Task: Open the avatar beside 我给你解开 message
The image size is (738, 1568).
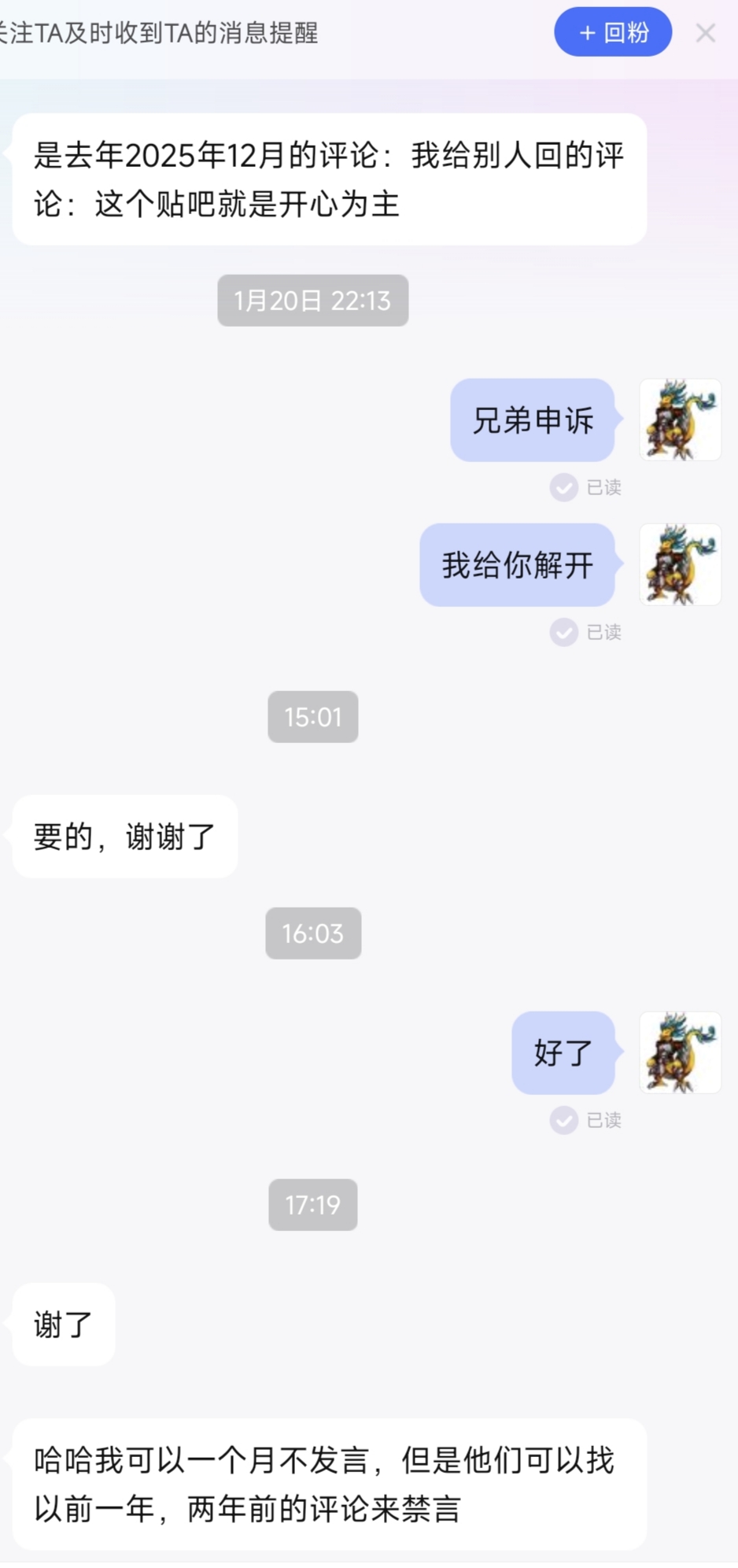Action: click(x=681, y=564)
